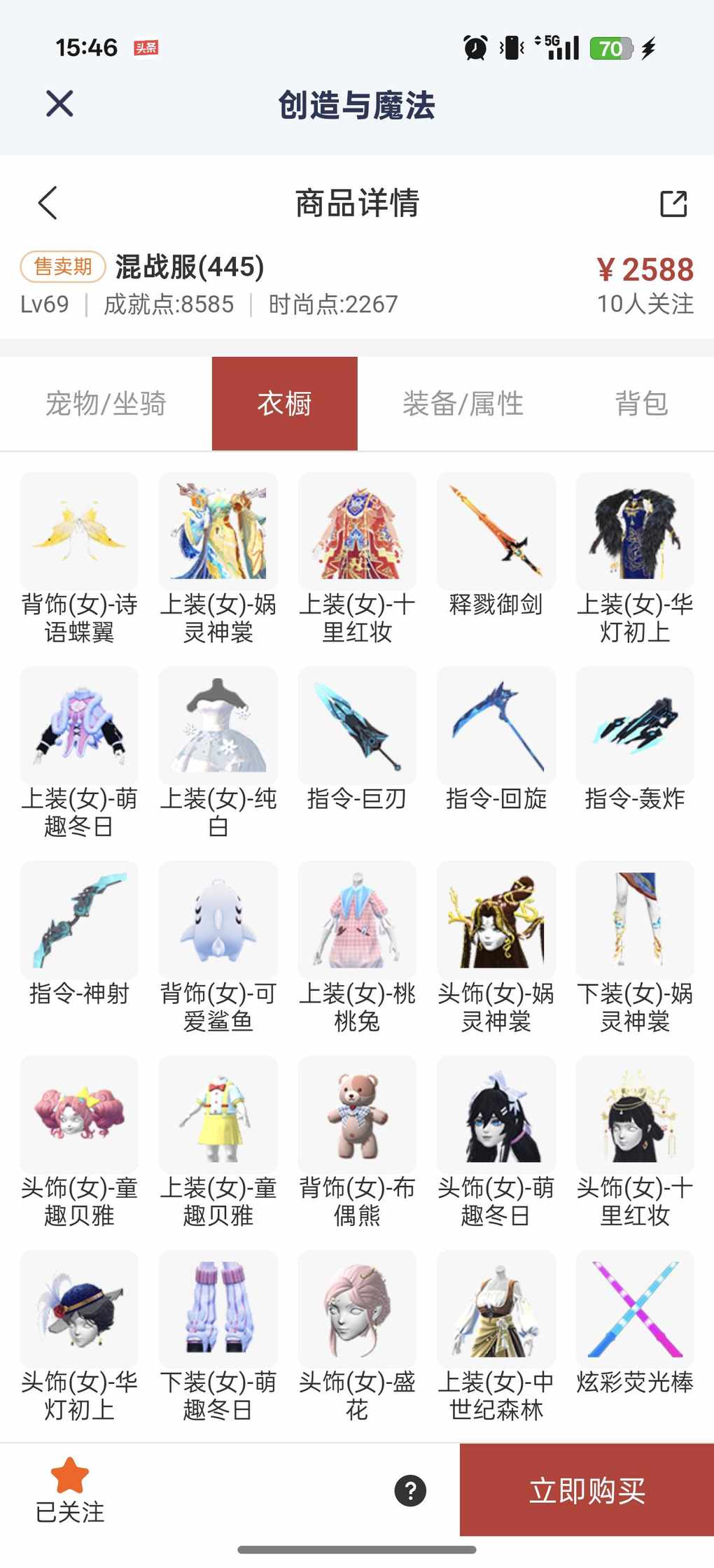Image resolution: width=714 pixels, height=1568 pixels.
Task: Tap 立即购买 to buy now
Action: point(587,1490)
